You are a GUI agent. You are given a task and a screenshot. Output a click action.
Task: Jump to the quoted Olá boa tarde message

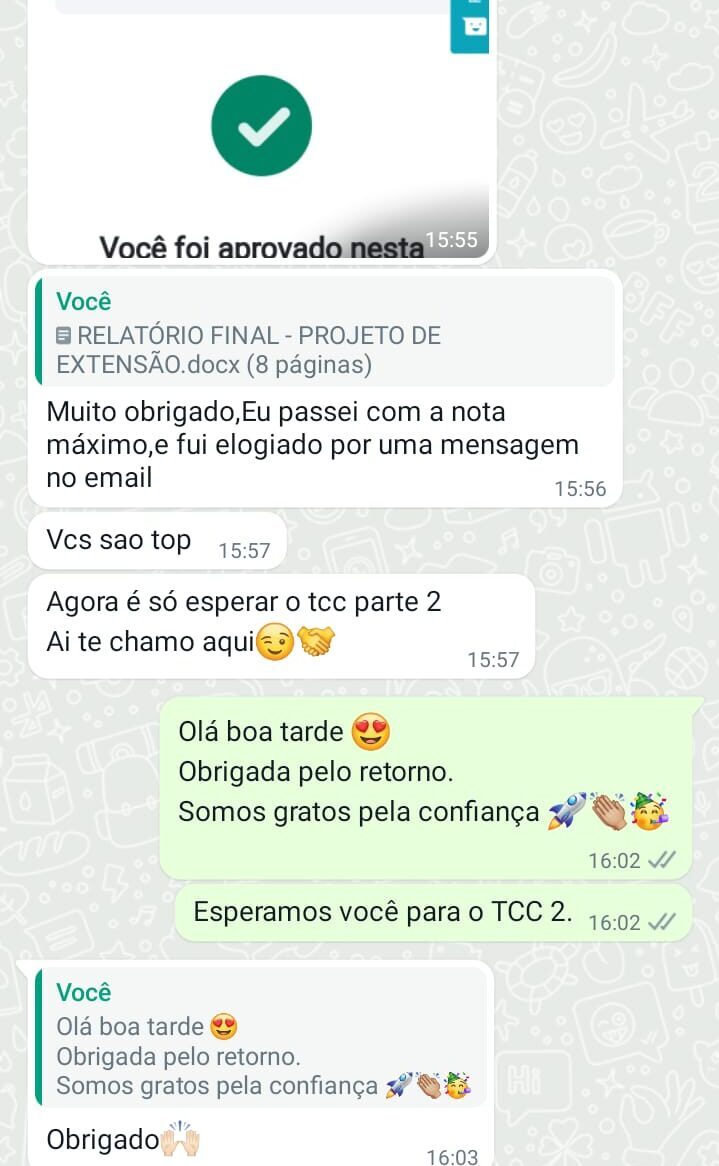click(x=262, y=1040)
